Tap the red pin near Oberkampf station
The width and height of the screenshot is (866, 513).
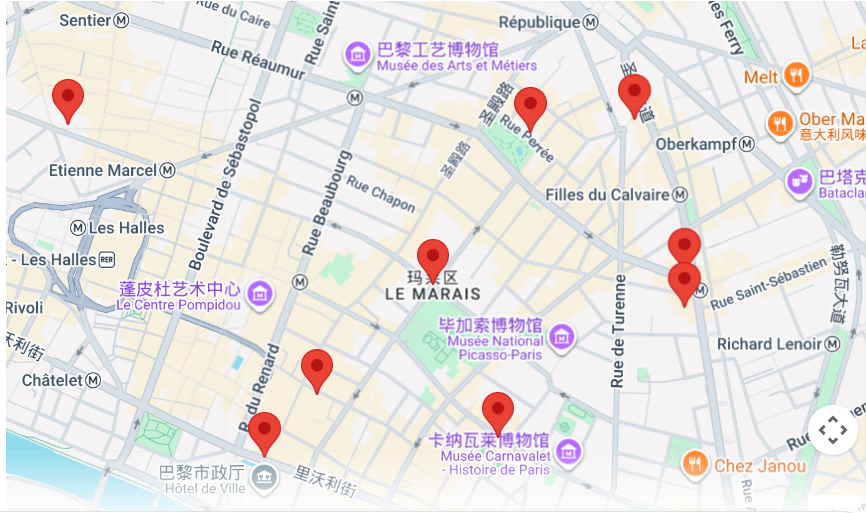tap(634, 93)
